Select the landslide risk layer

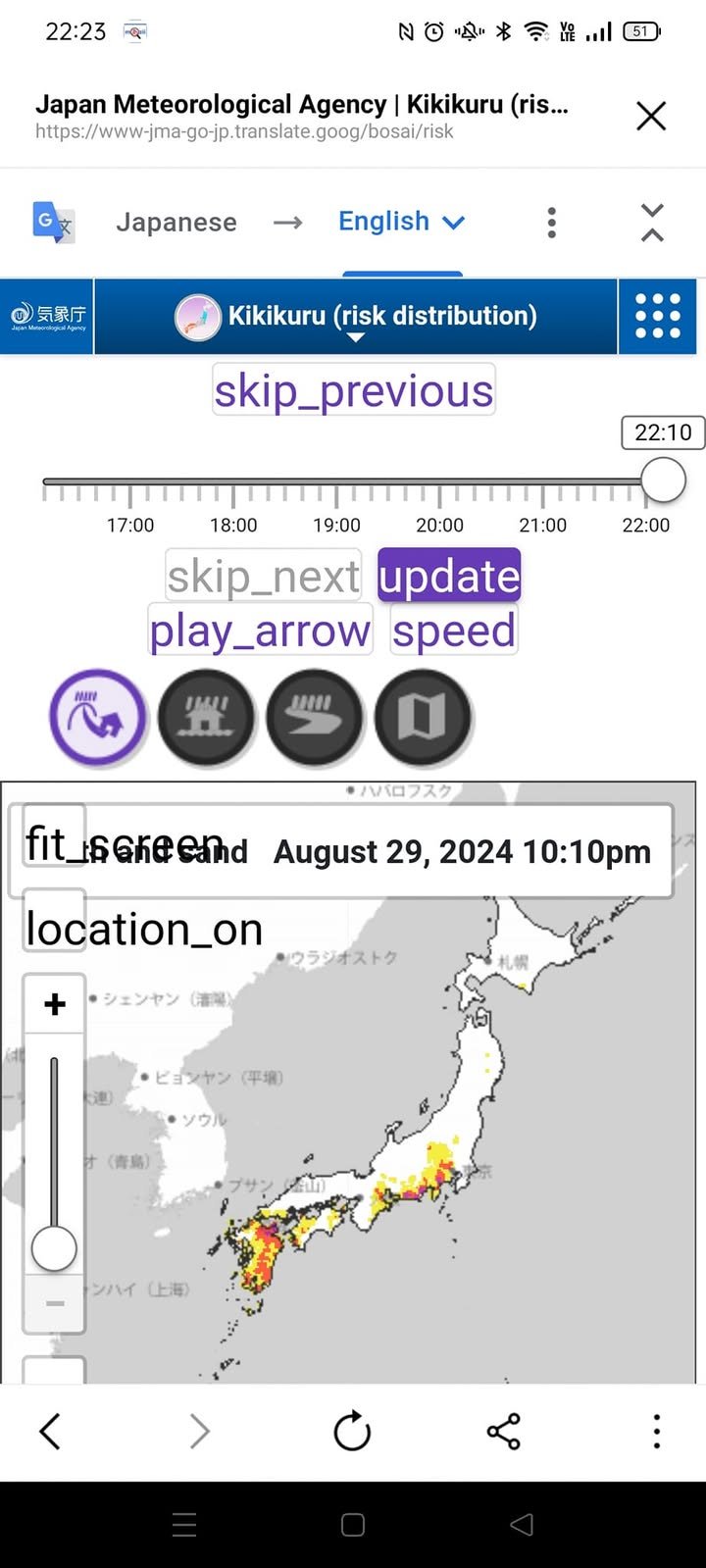coord(97,718)
